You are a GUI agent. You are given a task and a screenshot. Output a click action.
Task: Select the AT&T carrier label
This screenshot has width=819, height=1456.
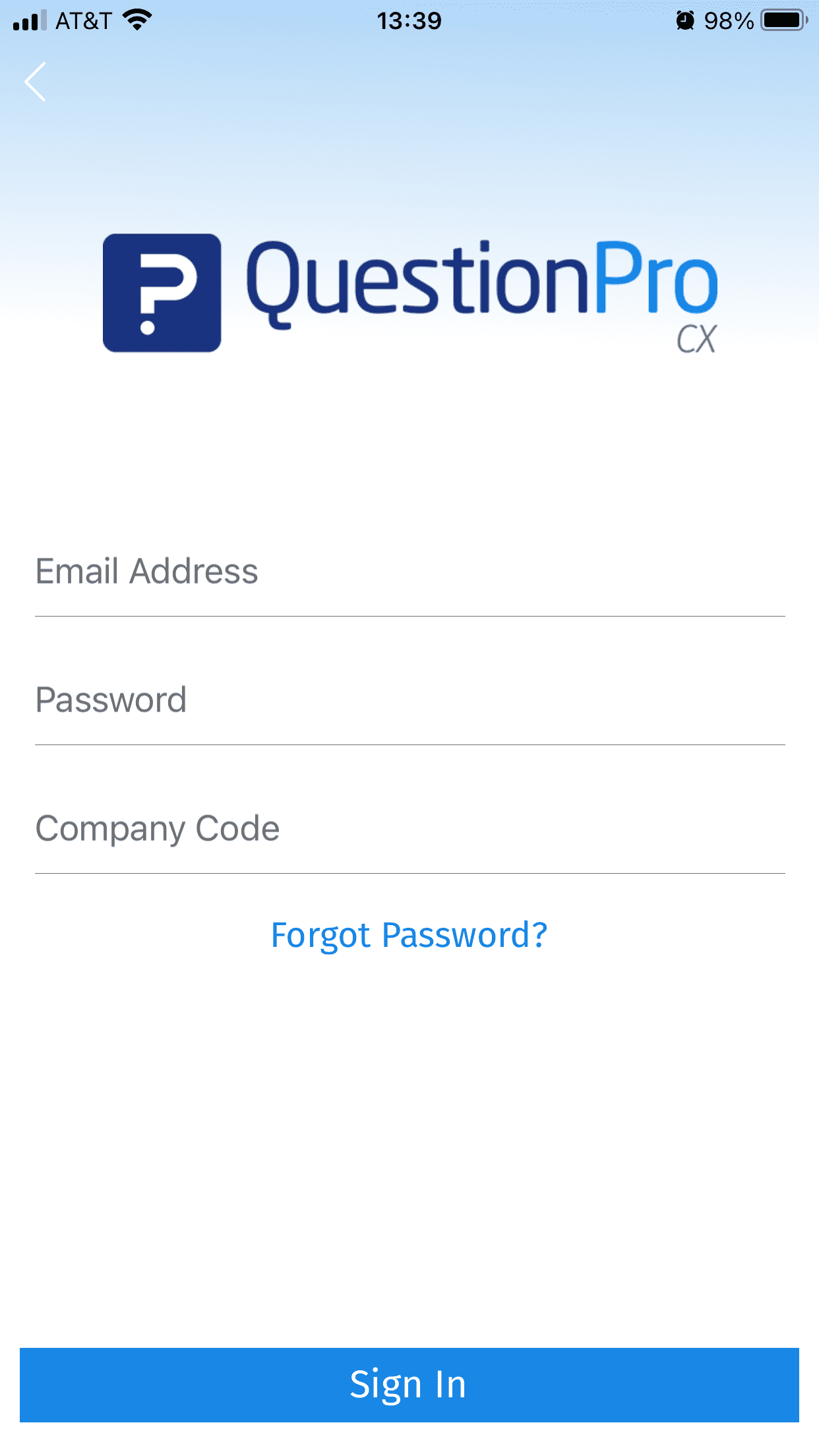point(82,20)
